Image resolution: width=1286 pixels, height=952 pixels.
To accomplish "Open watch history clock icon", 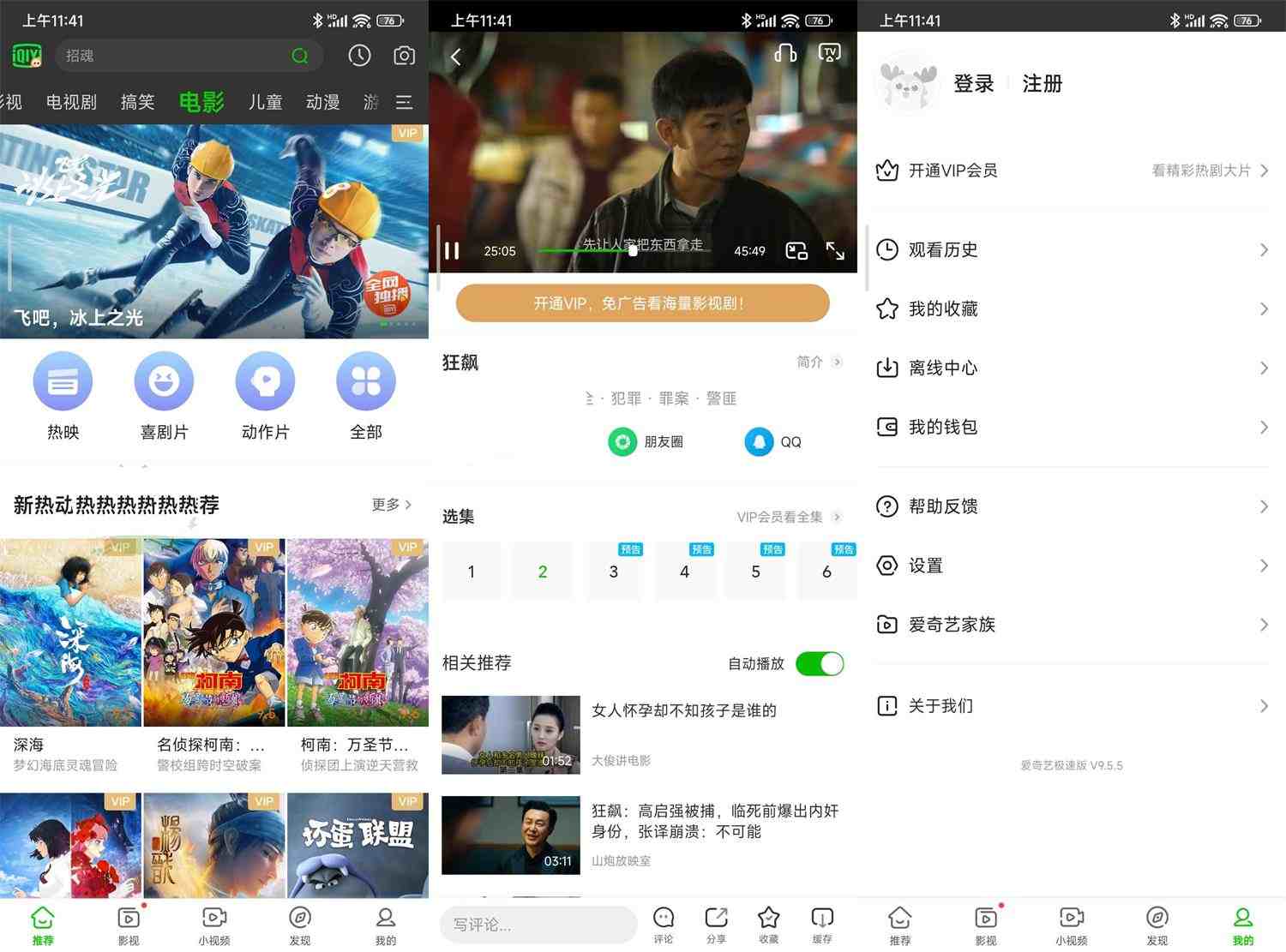I will [359, 56].
